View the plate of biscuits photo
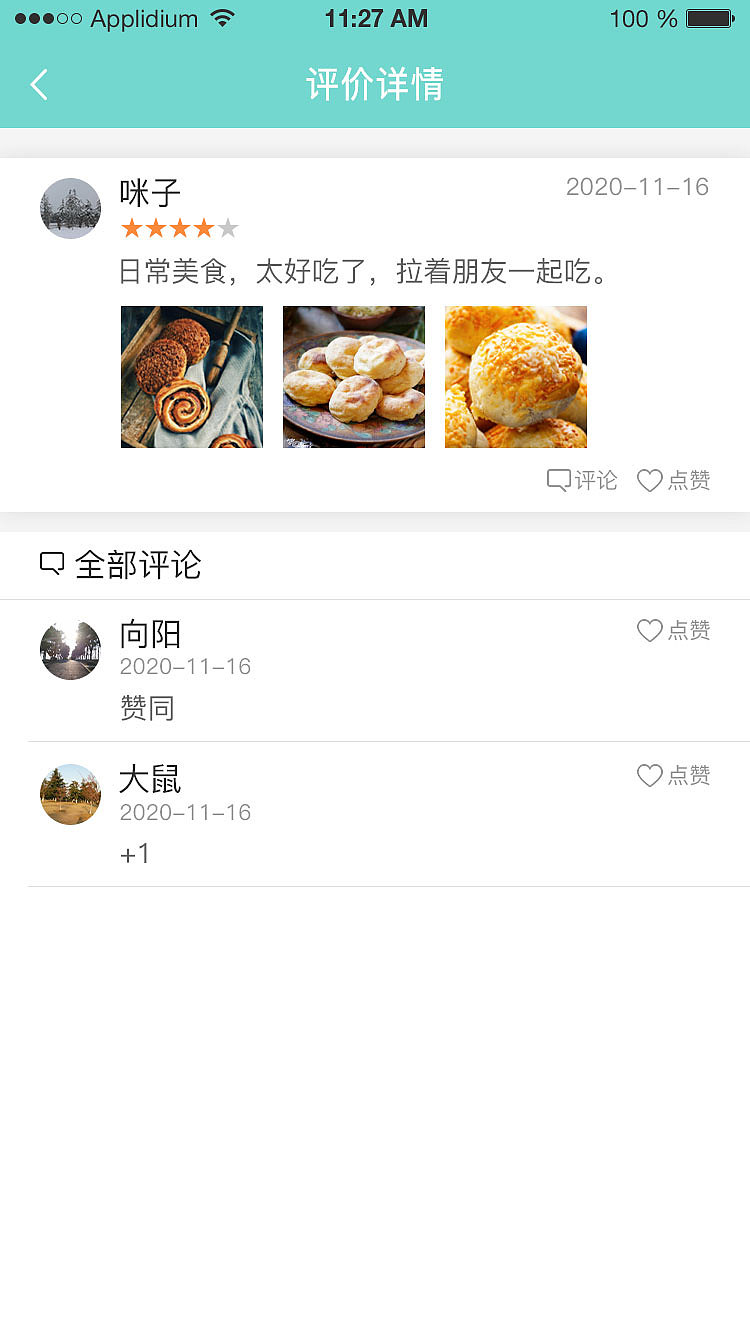 click(x=354, y=377)
